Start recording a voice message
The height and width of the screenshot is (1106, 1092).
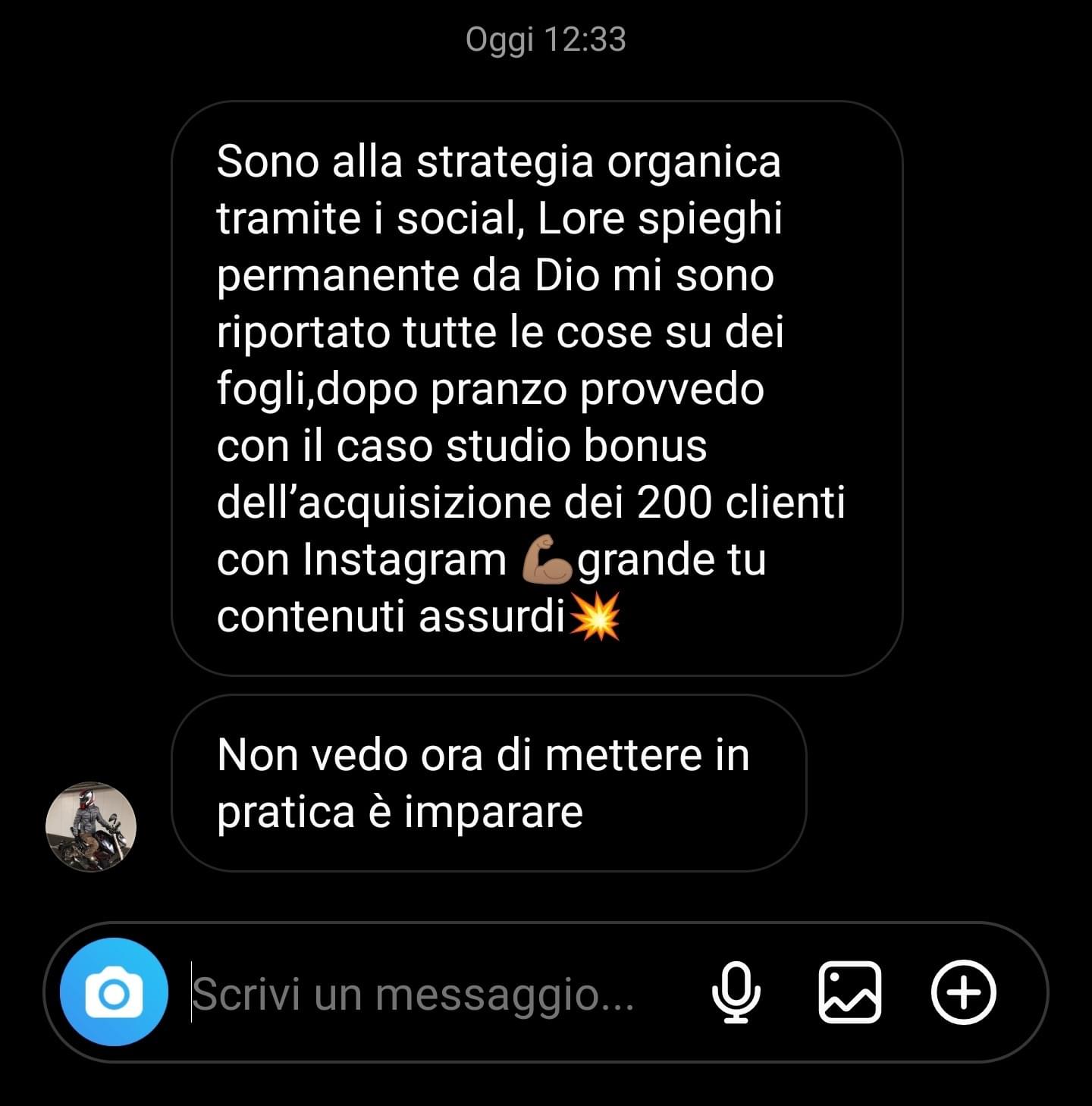coord(736,992)
